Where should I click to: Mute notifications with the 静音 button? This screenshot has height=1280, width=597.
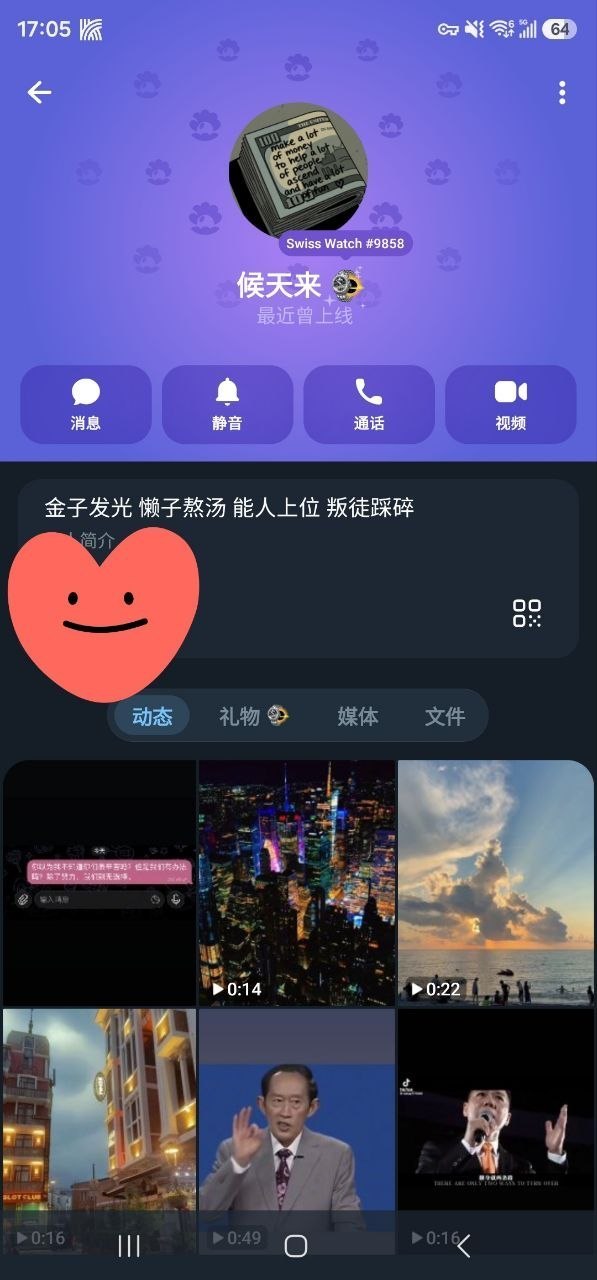[227, 404]
